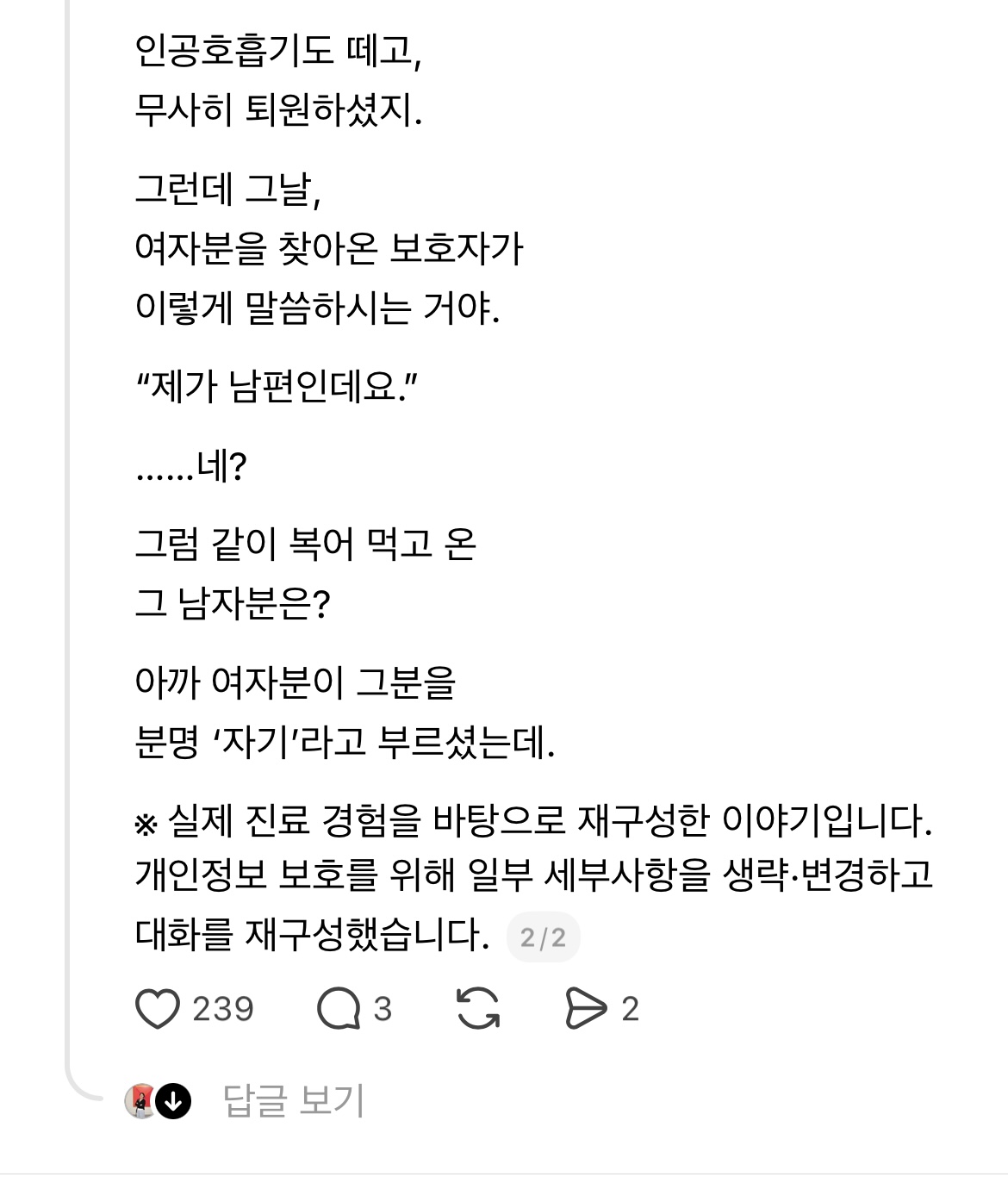This screenshot has height=1183, width=1008.
Task: Repost this thread
Action: tap(478, 1009)
